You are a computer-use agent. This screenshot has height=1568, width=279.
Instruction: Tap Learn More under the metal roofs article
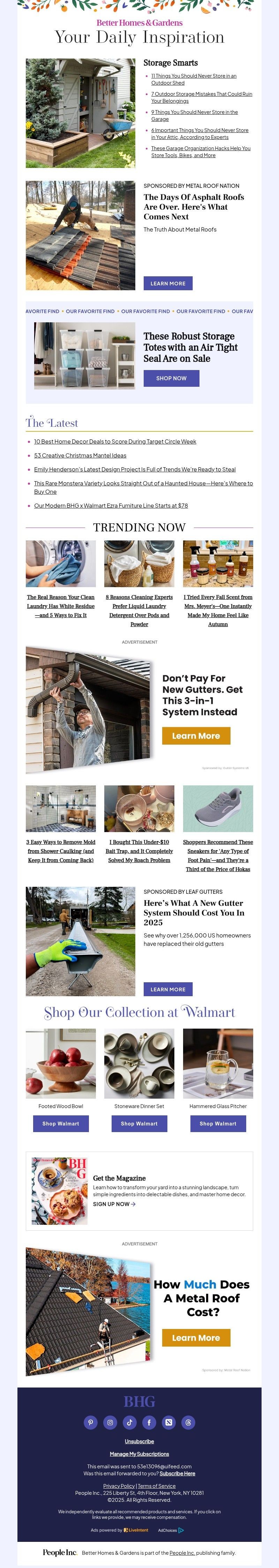(x=167, y=283)
